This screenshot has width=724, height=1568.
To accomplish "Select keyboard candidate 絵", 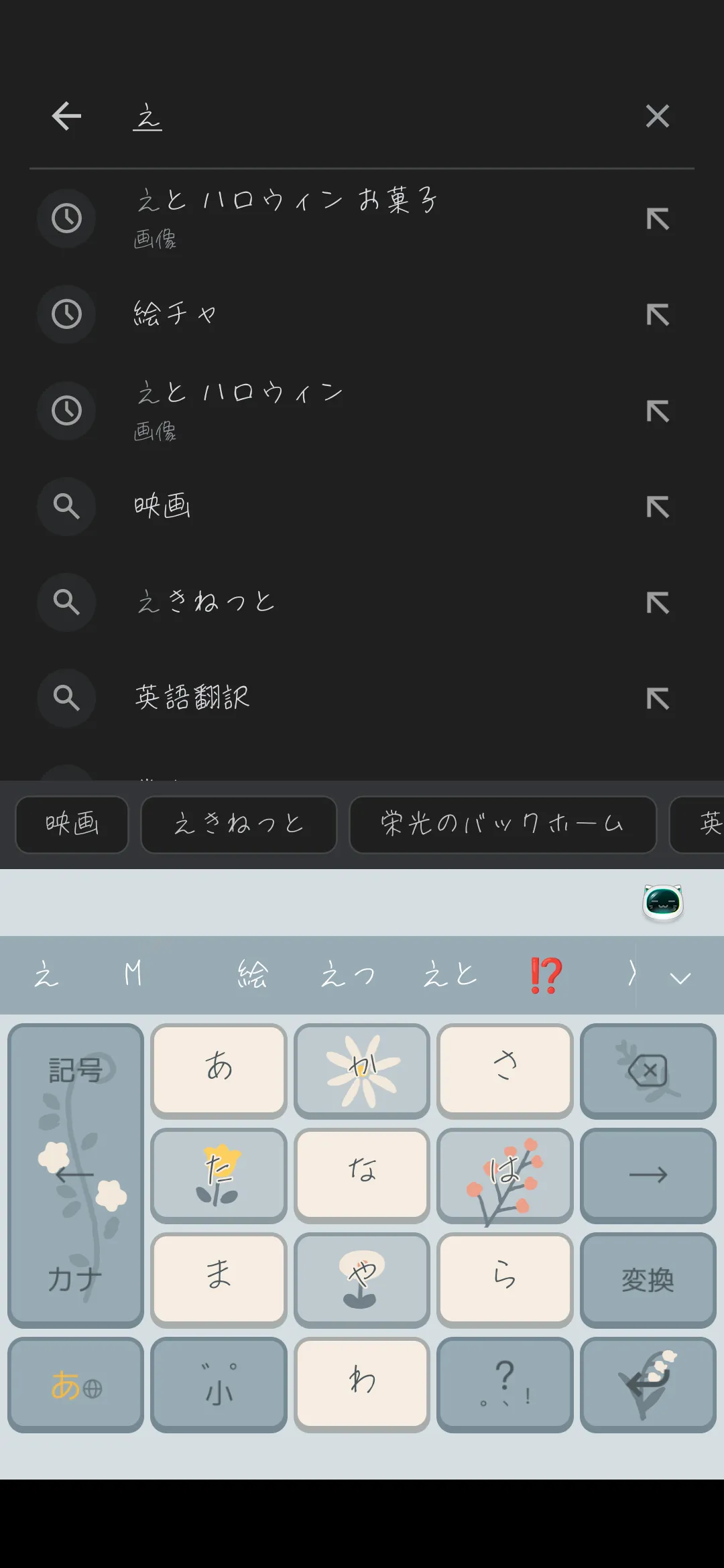I will pyautogui.click(x=253, y=974).
